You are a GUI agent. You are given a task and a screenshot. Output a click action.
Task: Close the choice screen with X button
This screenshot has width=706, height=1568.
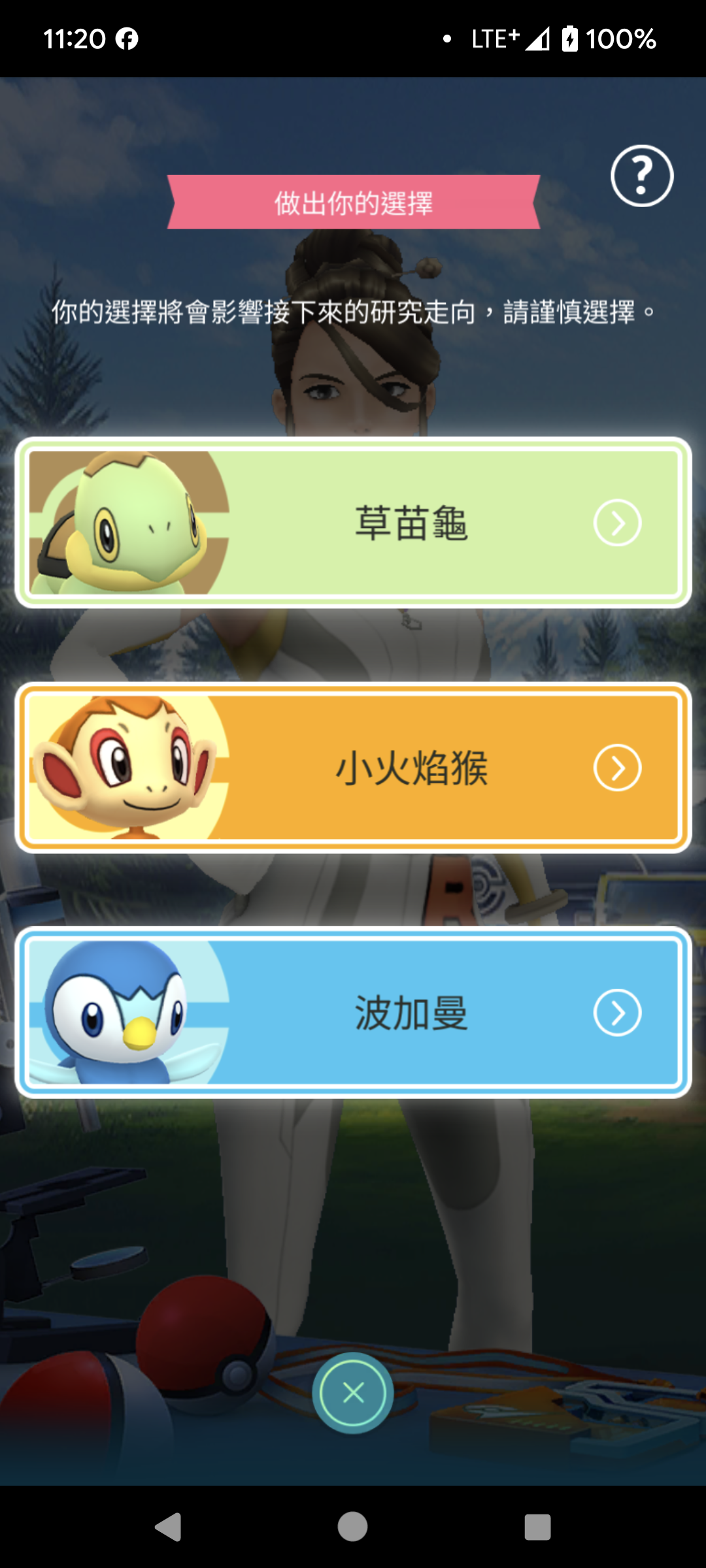(x=353, y=1393)
